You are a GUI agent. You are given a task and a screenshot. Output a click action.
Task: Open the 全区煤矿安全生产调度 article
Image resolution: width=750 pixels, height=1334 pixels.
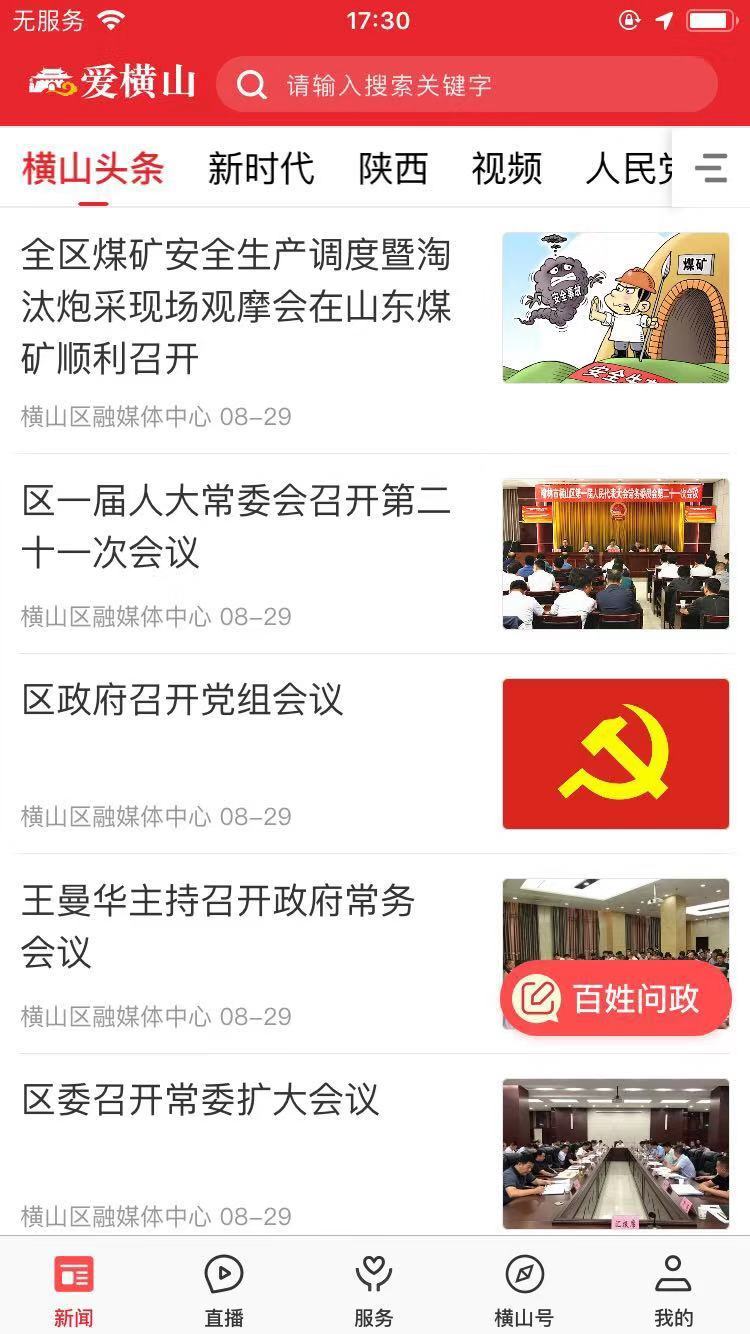(x=236, y=306)
